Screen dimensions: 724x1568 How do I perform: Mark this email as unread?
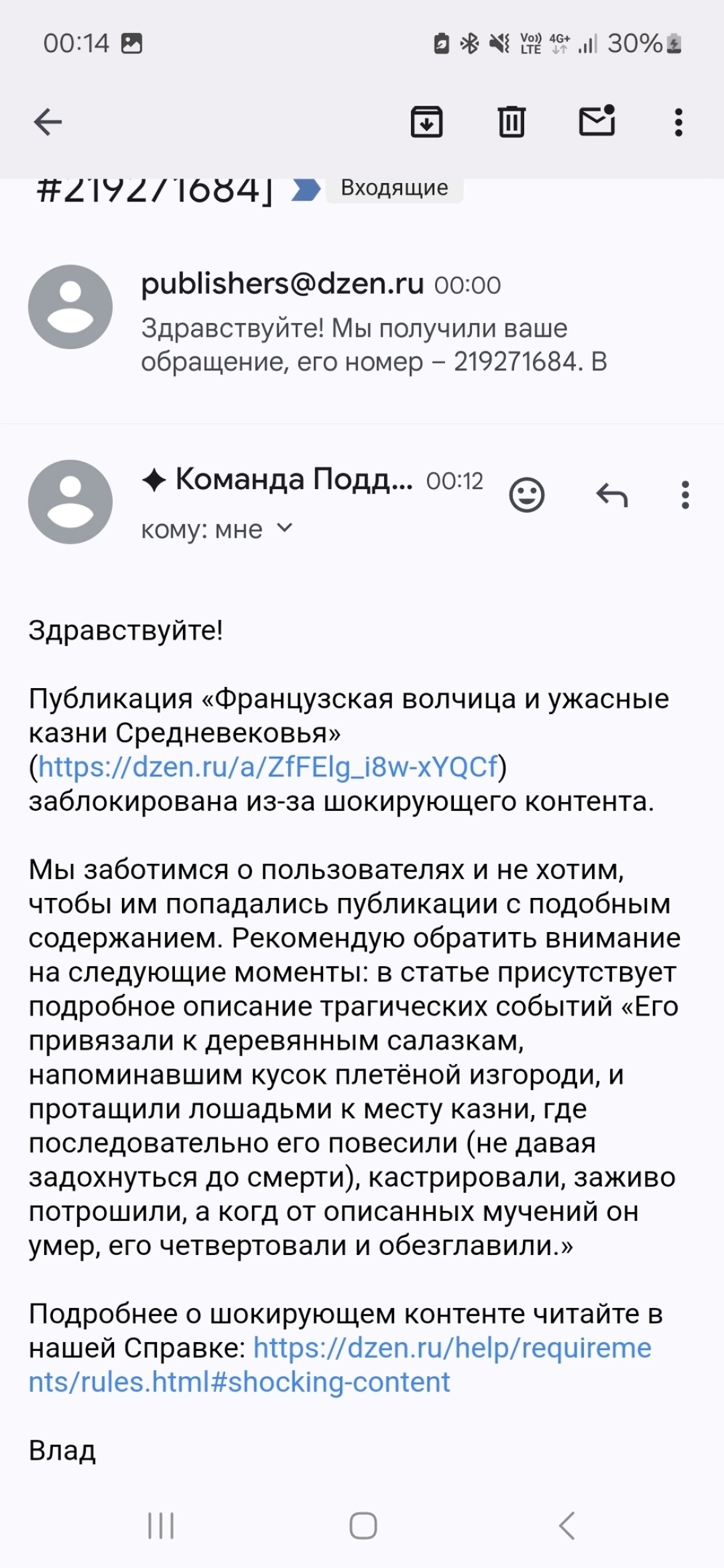pyautogui.click(x=597, y=121)
